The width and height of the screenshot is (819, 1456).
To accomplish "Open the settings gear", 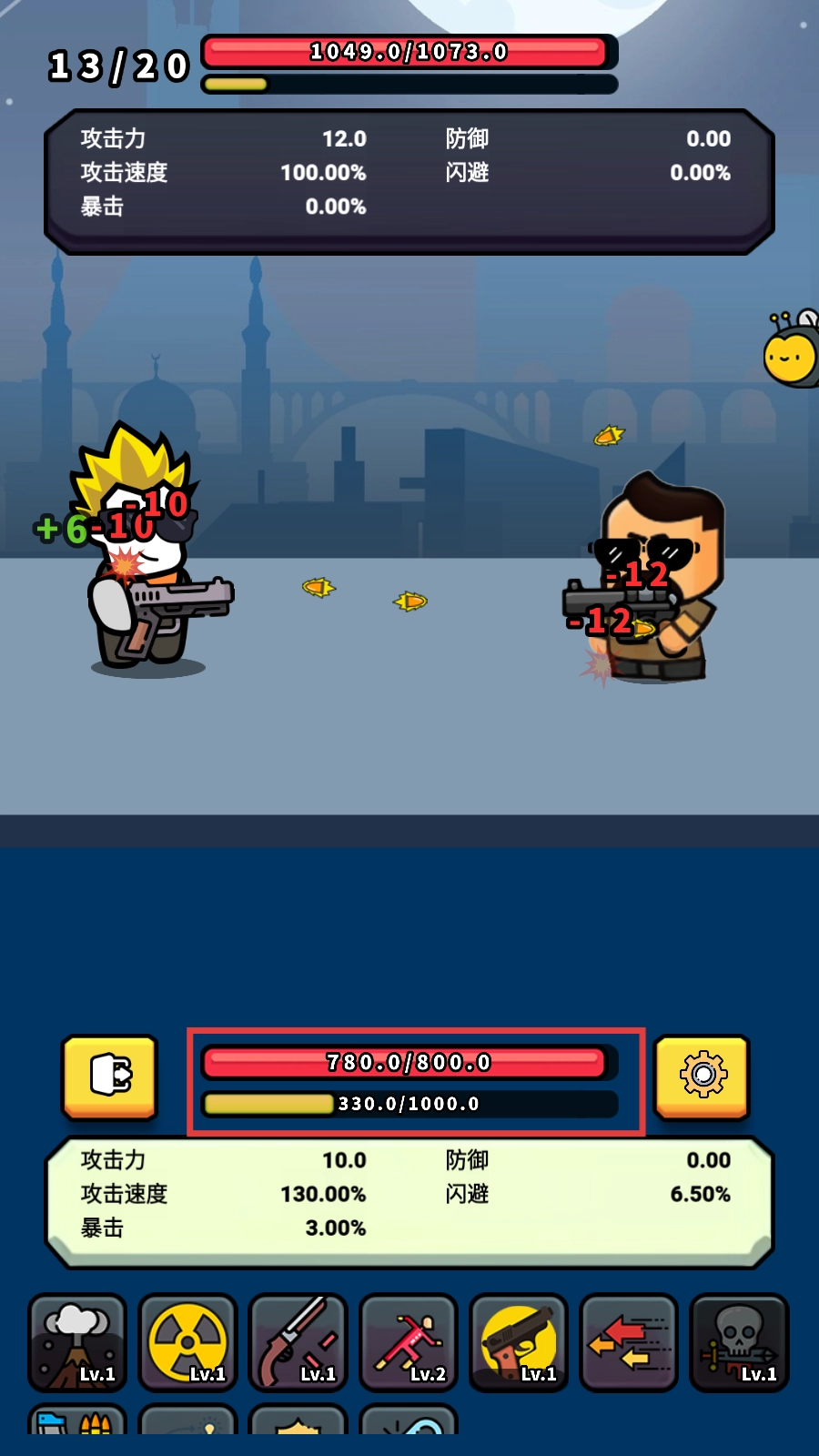I will click(702, 1077).
